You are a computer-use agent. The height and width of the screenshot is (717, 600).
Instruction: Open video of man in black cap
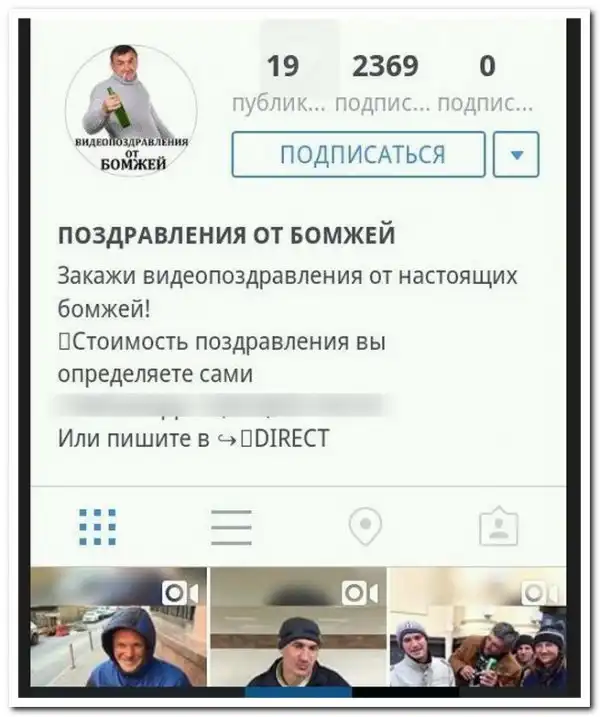tap(297, 628)
